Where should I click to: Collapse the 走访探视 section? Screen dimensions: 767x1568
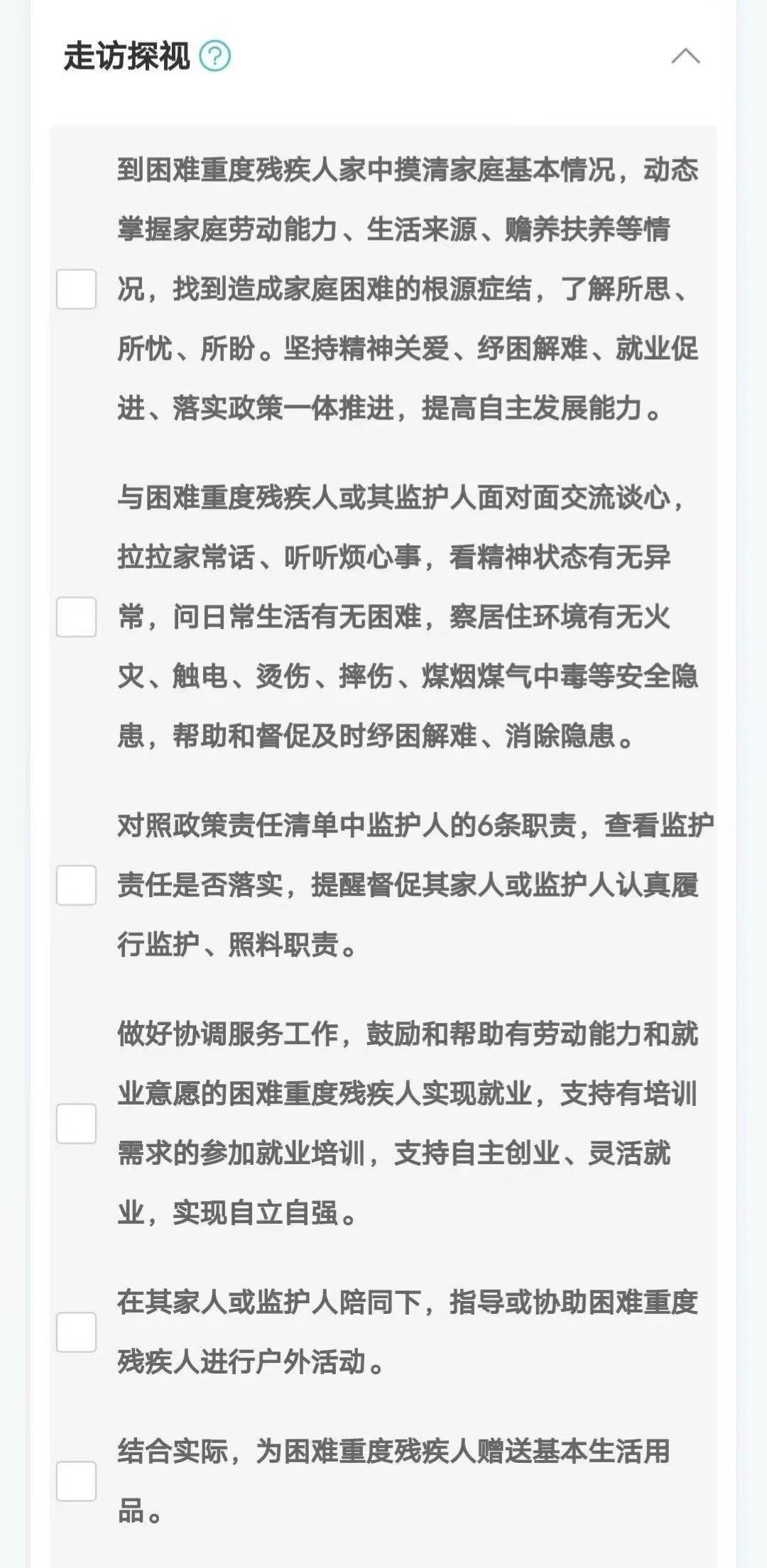[x=685, y=56]
